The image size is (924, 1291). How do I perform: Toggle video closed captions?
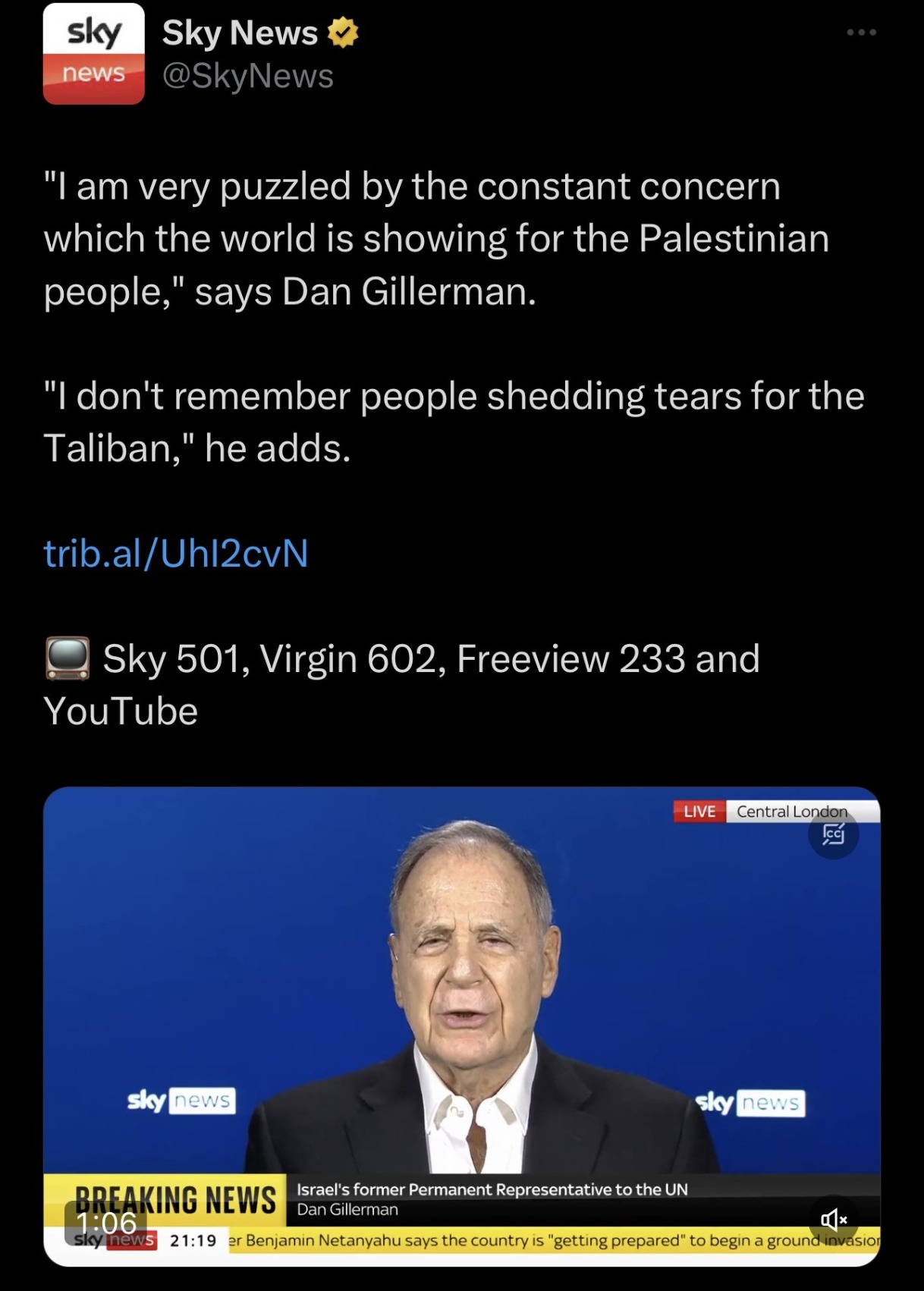(833, 834)
